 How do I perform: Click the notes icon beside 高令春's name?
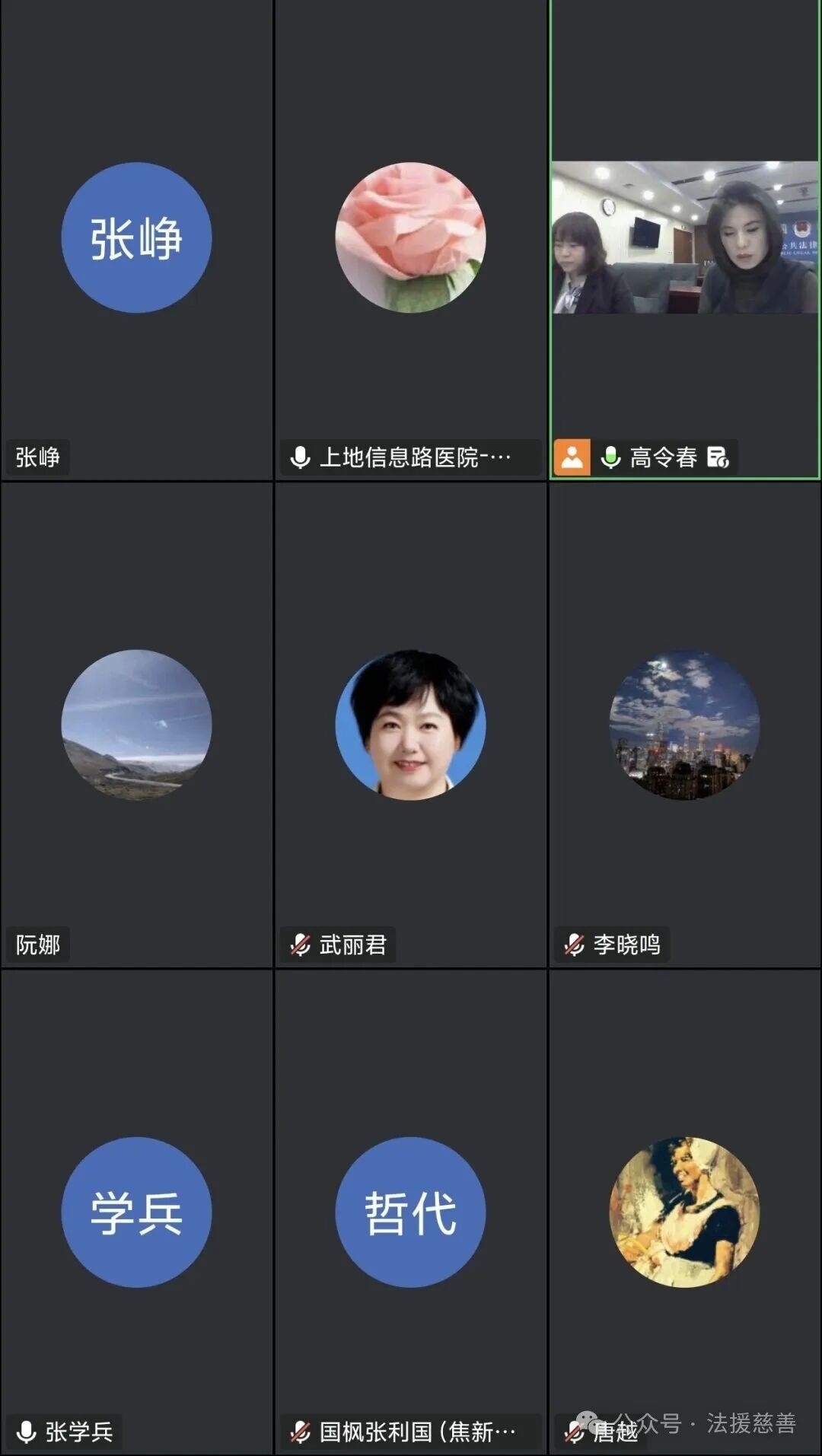pyautogui.click(x=718, y=457)
